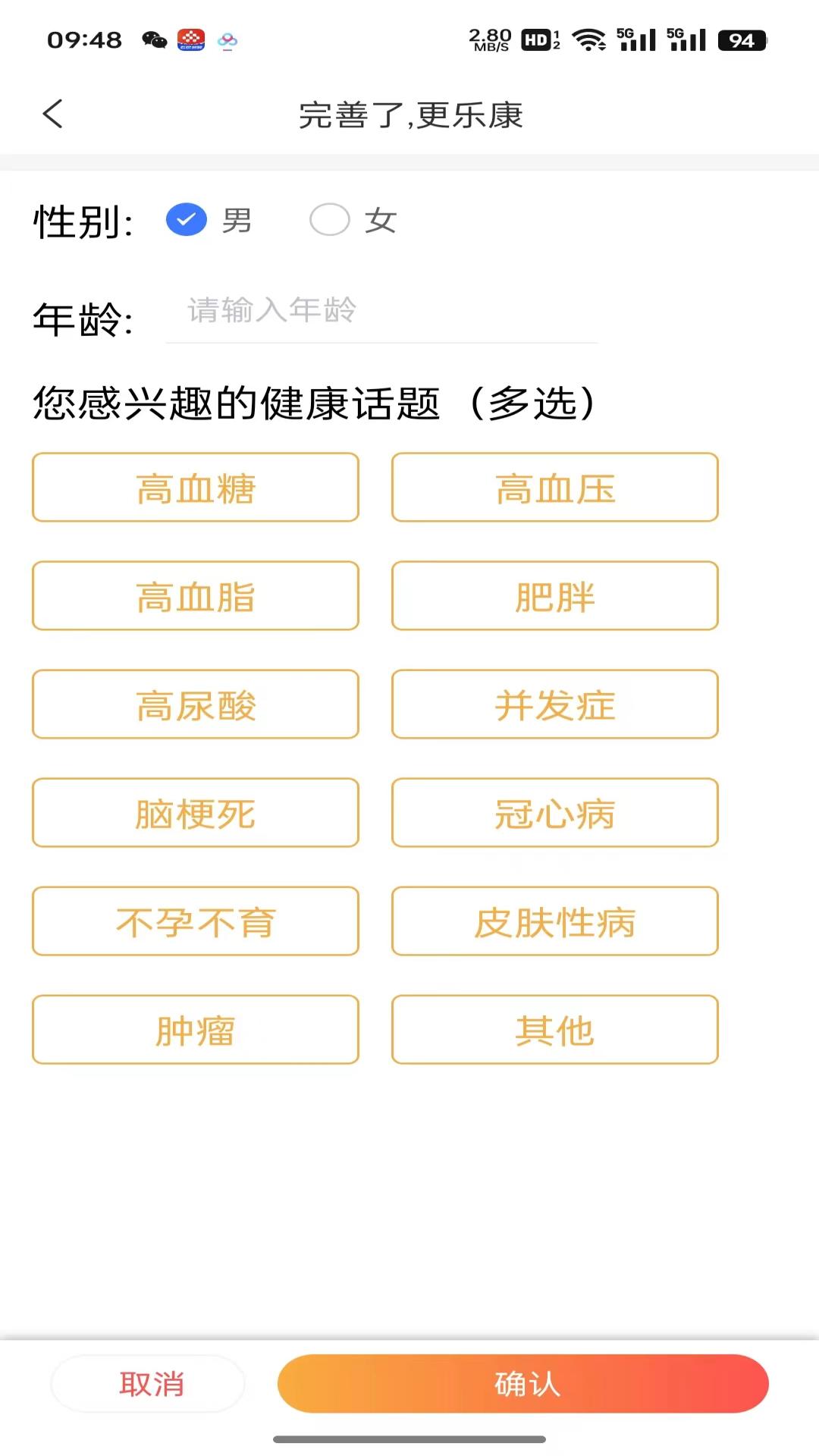Choose the 不孕不育 health topic

195,921
